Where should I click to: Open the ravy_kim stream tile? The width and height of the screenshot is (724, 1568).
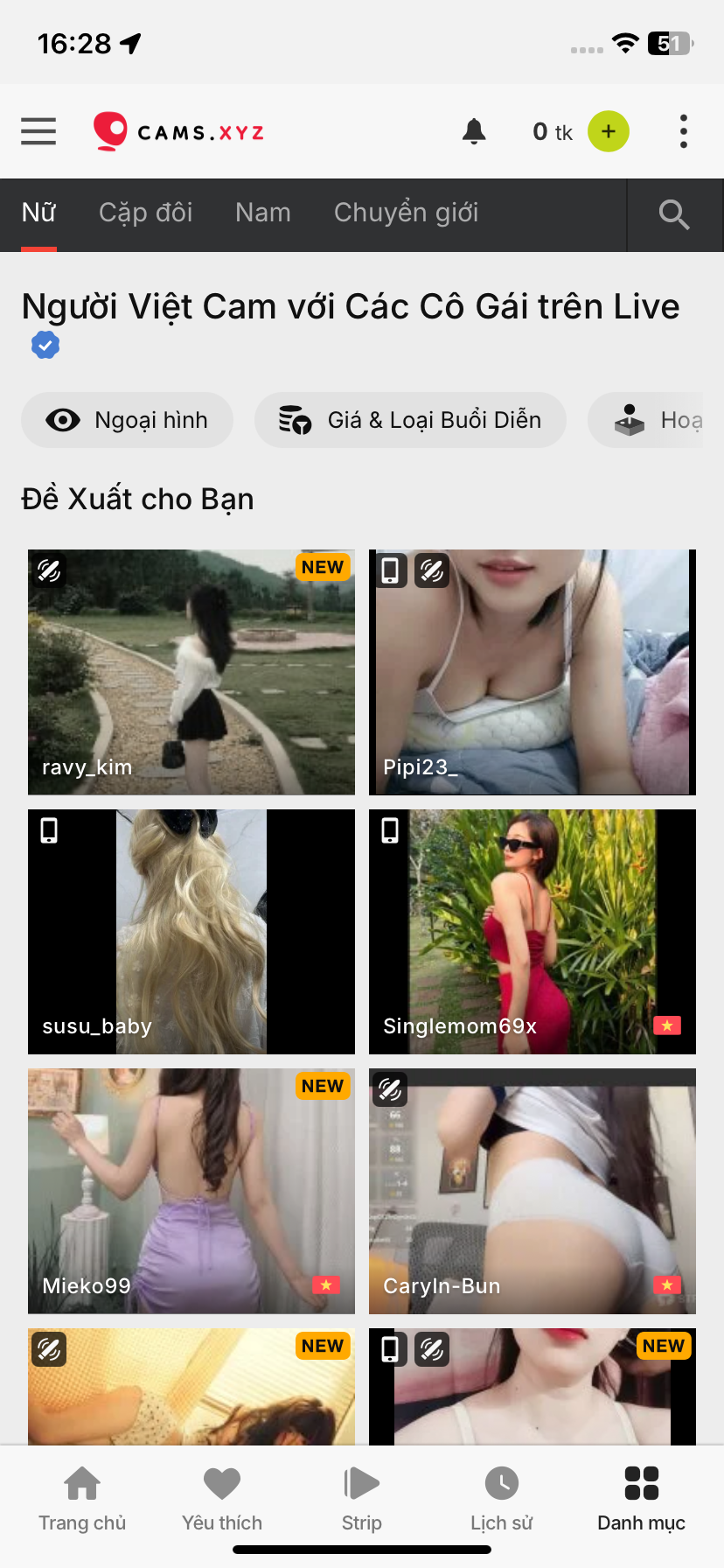pos(191,672)
